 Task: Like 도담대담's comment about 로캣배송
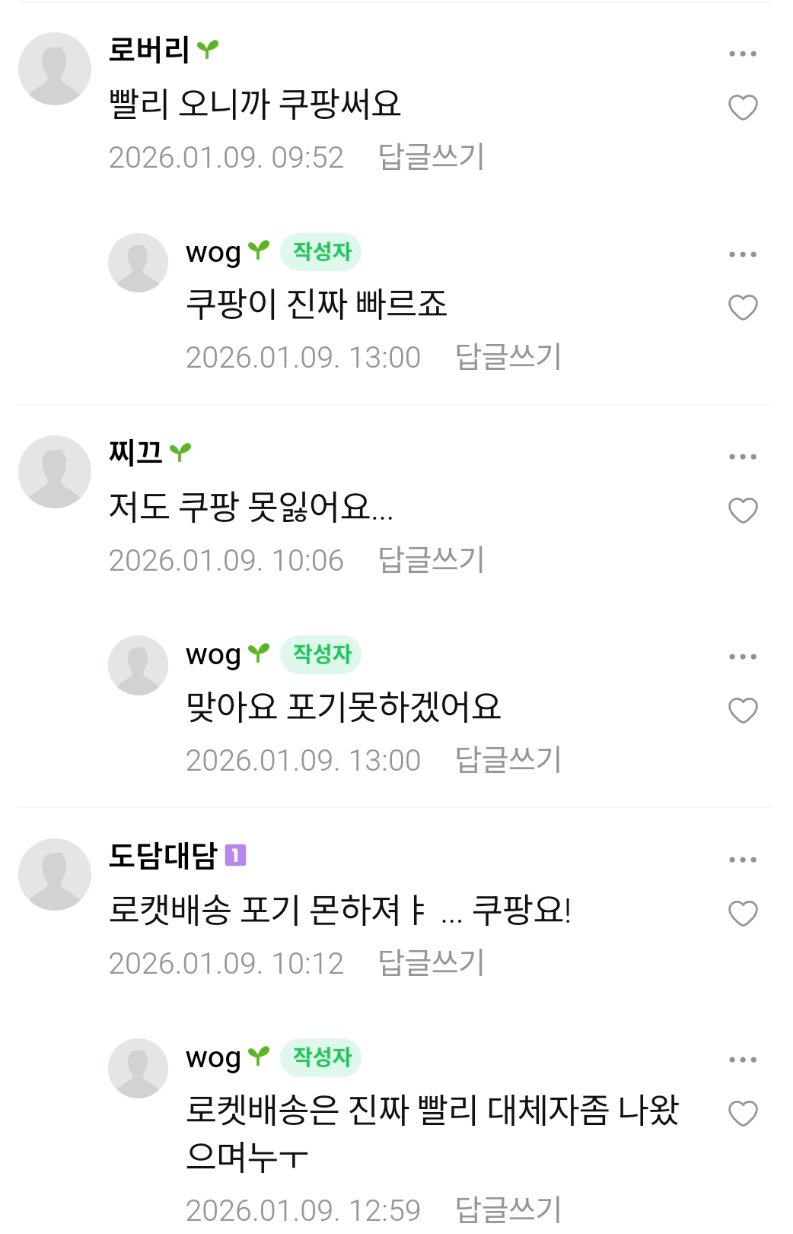pyautogui.click(x=742, y=913)
